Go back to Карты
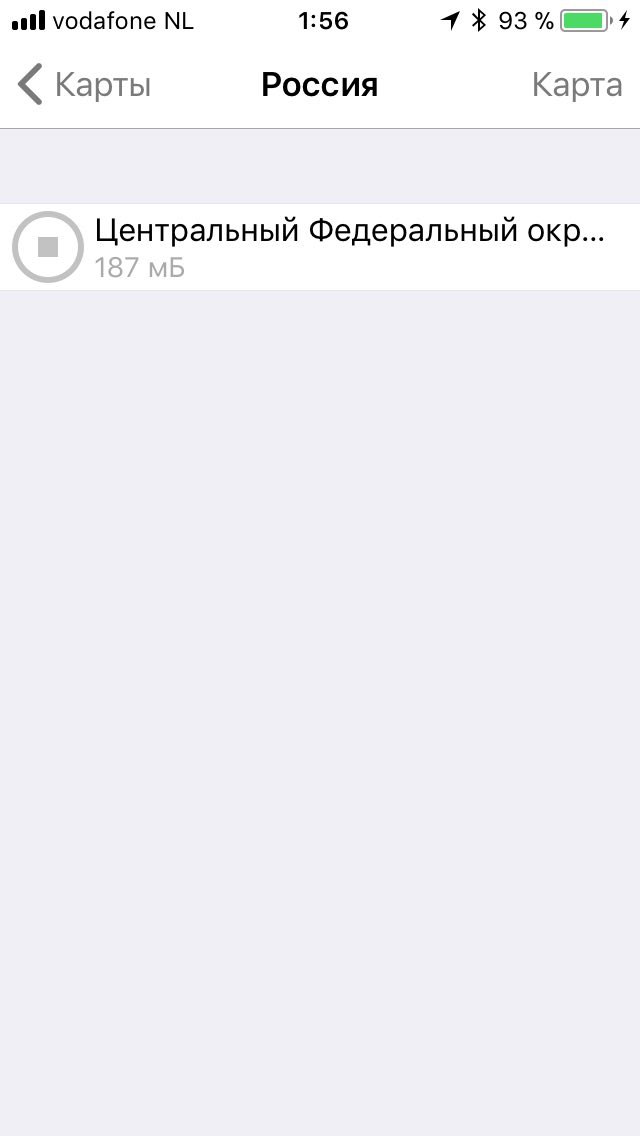Viewport: 640px width, 1136px height. pos(83,85)
